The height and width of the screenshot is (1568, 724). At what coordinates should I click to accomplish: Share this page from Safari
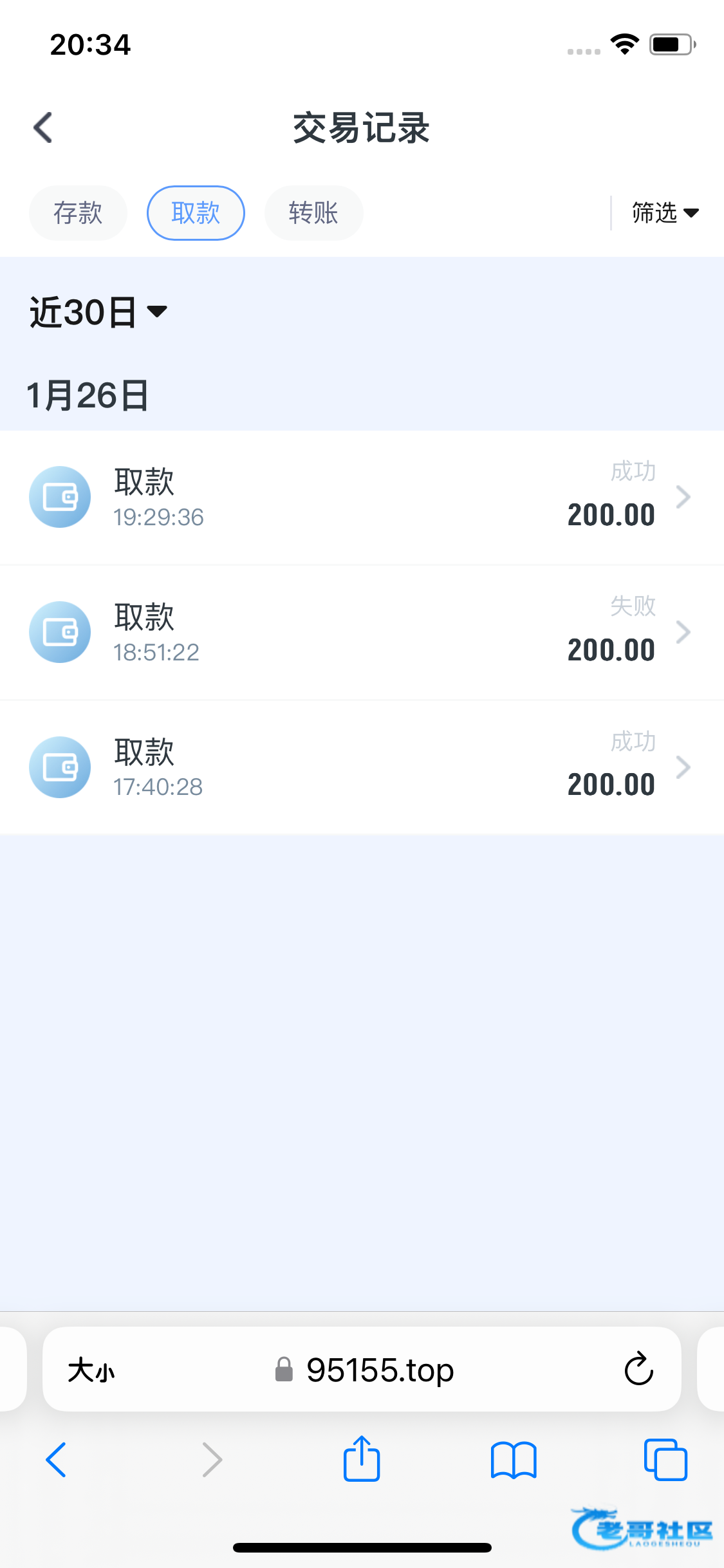coord(362,1459)
